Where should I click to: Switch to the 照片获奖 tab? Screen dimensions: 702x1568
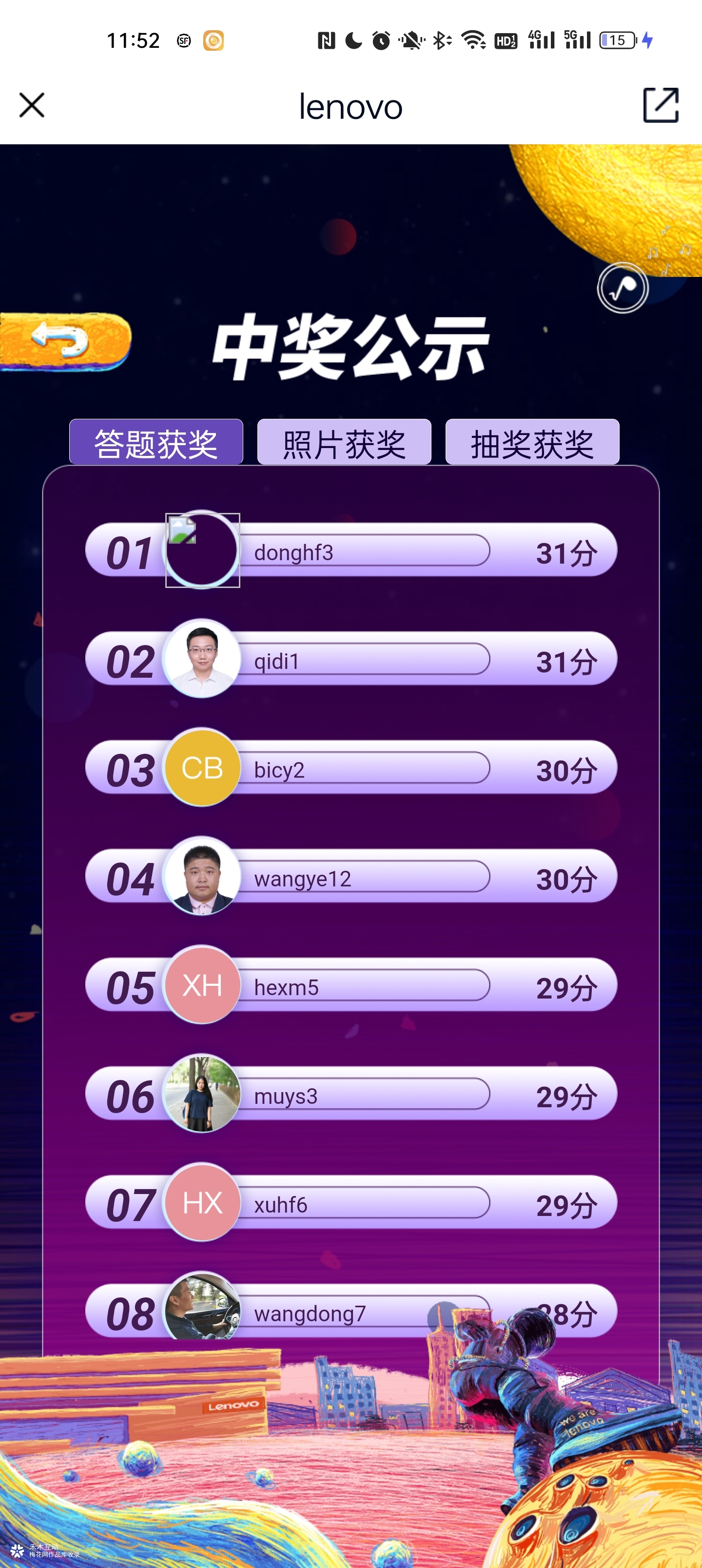coord(344,443)
